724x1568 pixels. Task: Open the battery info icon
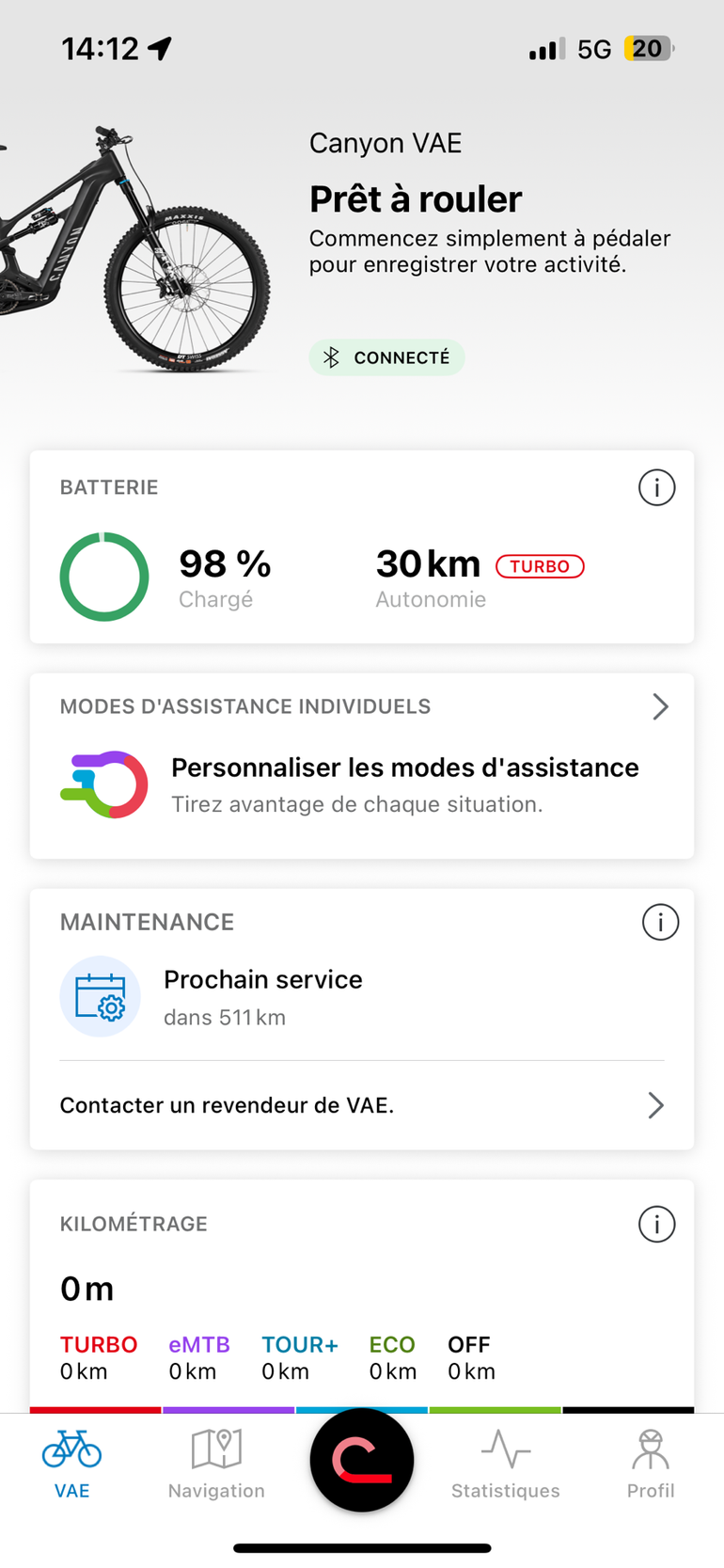point(656,488)
